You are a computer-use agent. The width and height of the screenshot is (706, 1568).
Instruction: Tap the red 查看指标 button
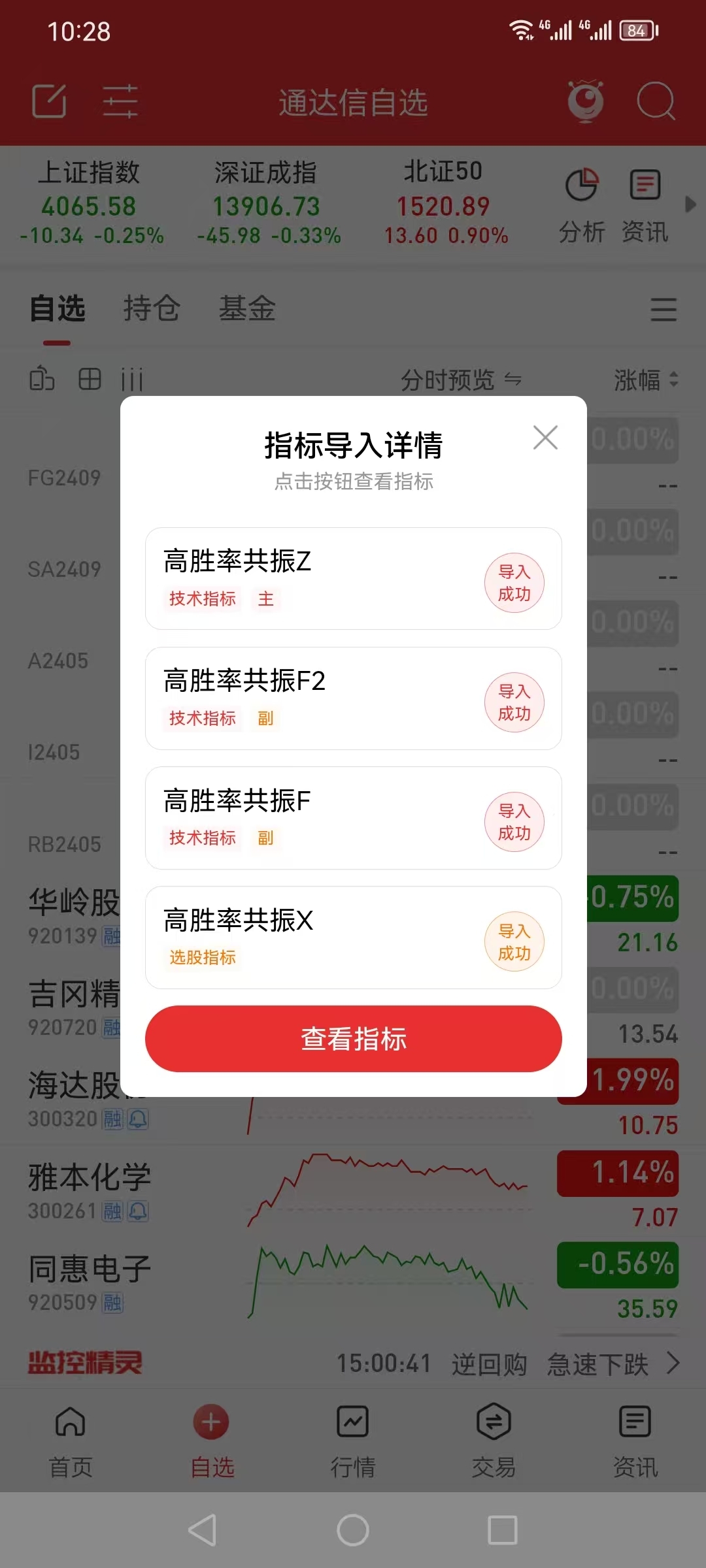[353, 1039]
